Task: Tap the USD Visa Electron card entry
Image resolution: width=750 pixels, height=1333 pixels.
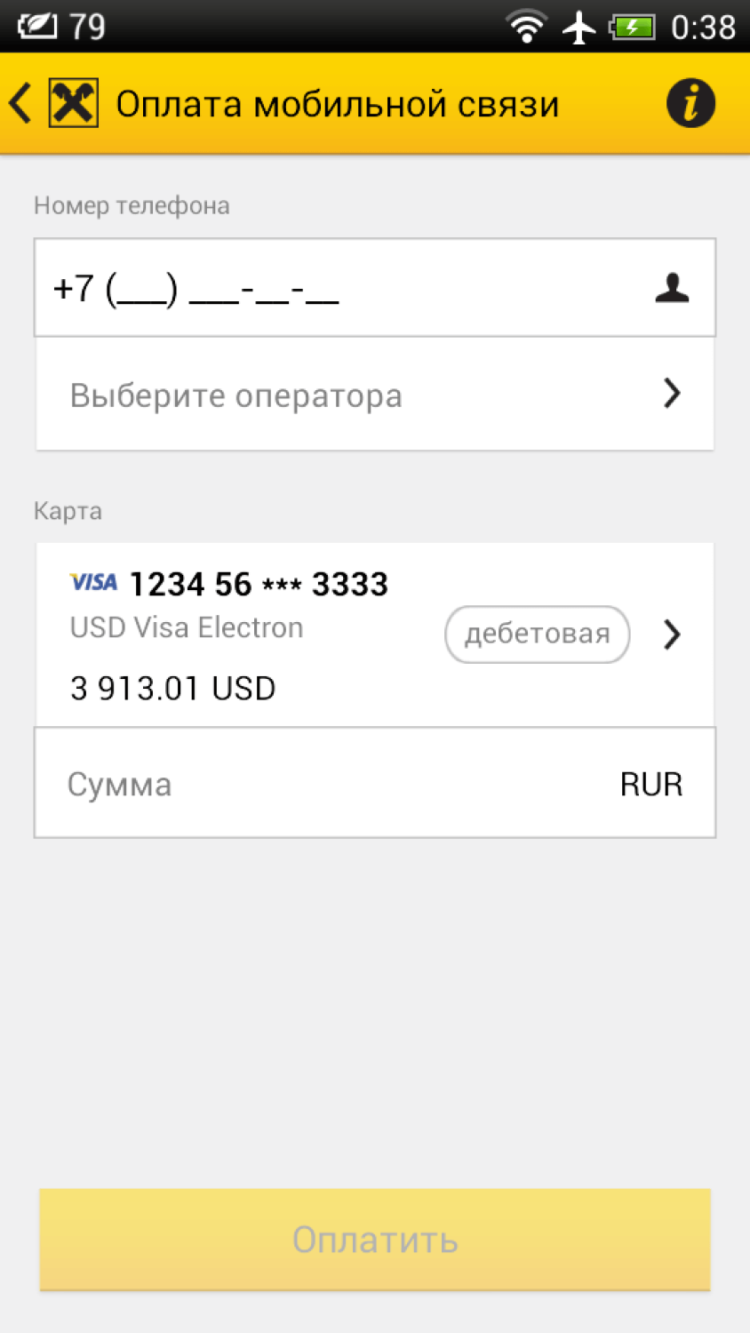Action: coord(186,627)
